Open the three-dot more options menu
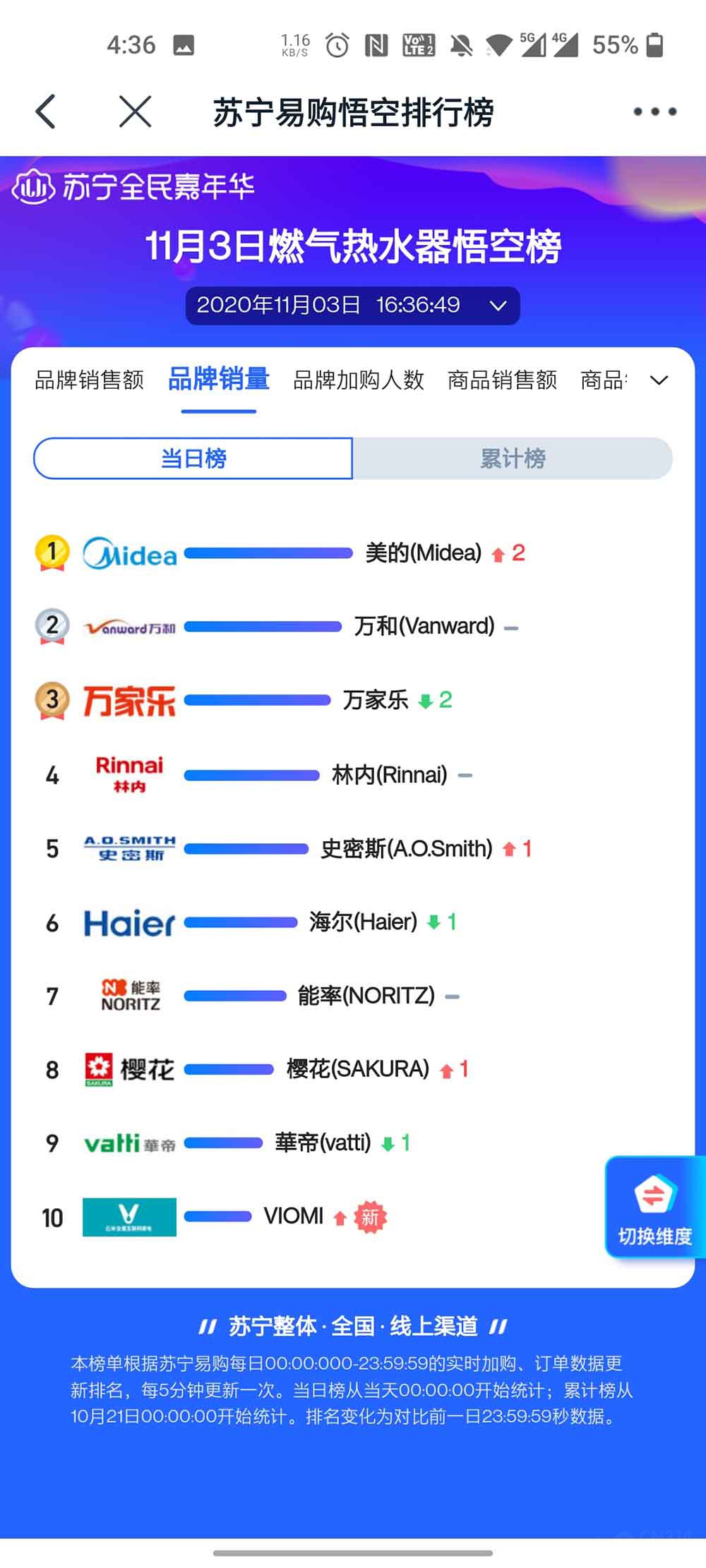 coord(654,111)
